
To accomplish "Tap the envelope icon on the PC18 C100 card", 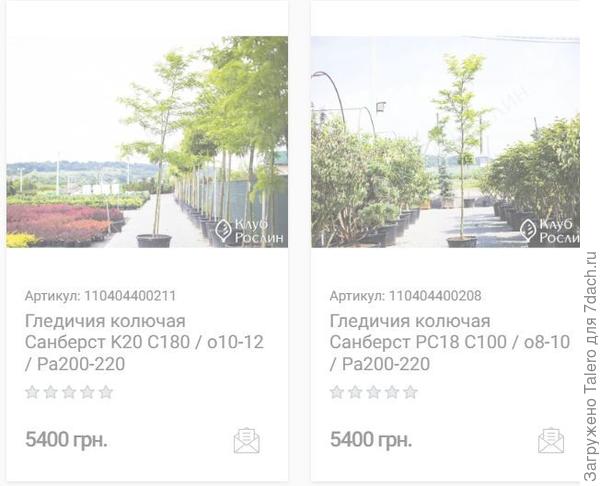I will tap(551, 440).
